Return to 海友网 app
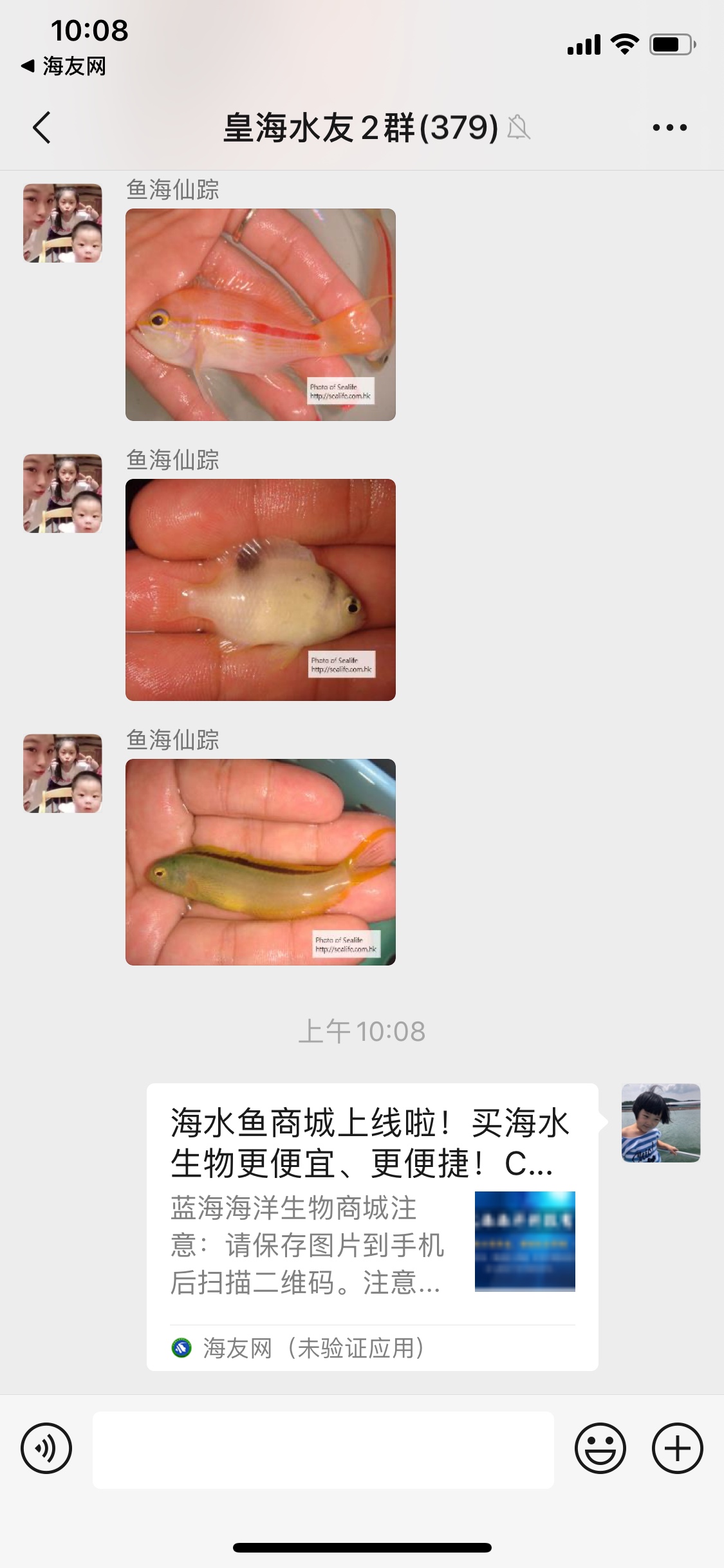The height and width of the screenshot is (1568, 724). (63, 66)
